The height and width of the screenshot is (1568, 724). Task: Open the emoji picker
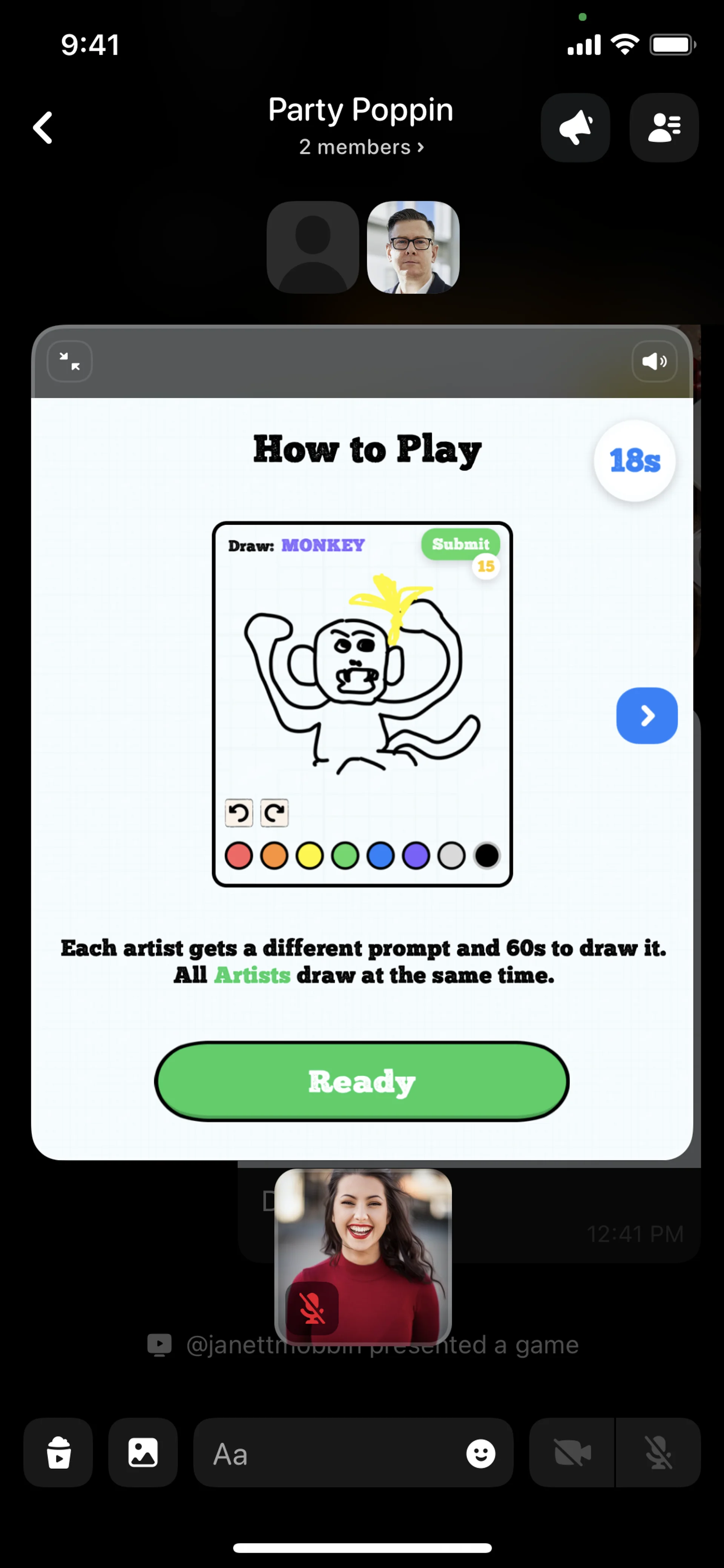tap(481, 1454)
